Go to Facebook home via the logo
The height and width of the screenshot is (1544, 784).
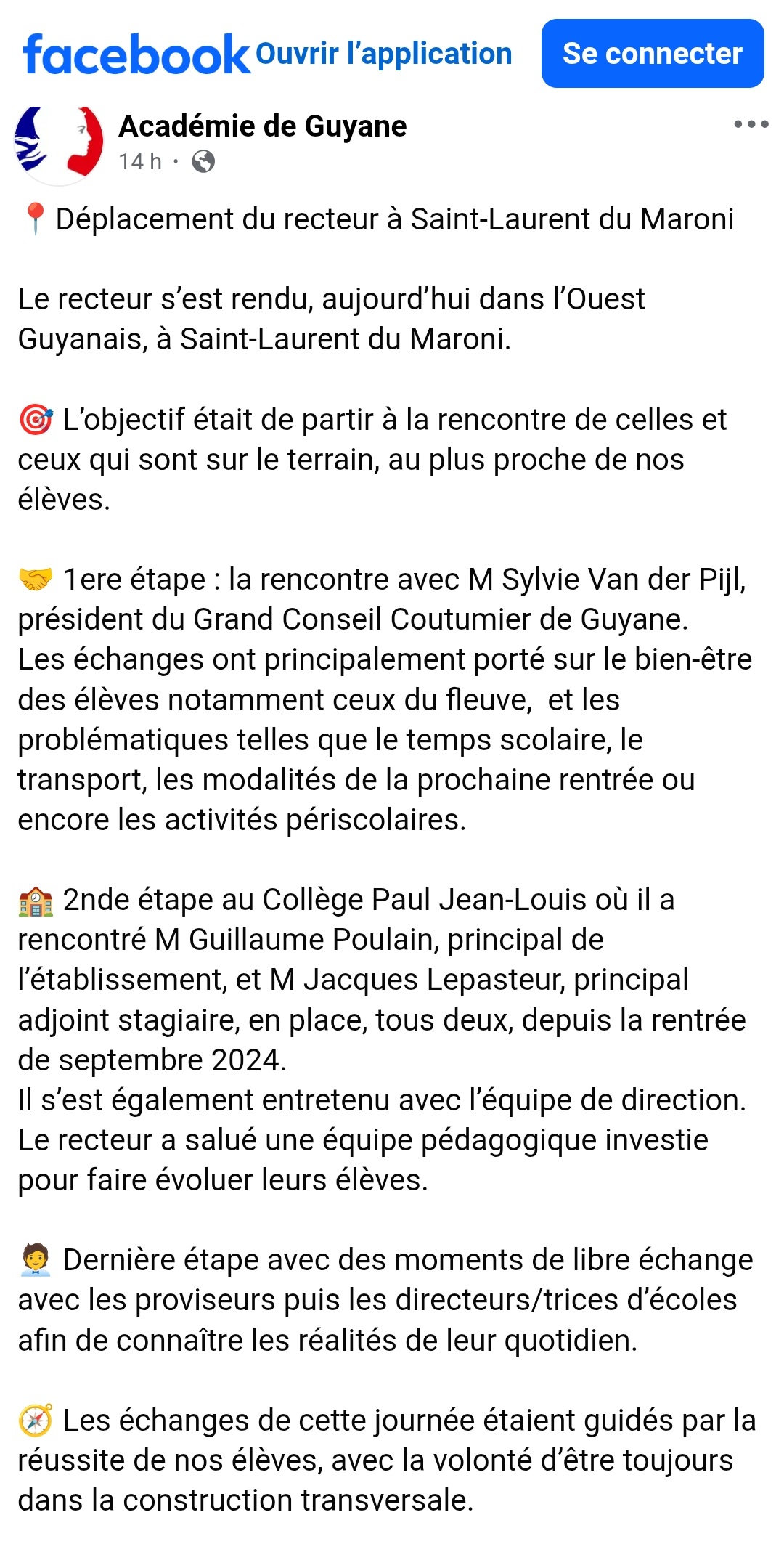click(x=136, y=54)
